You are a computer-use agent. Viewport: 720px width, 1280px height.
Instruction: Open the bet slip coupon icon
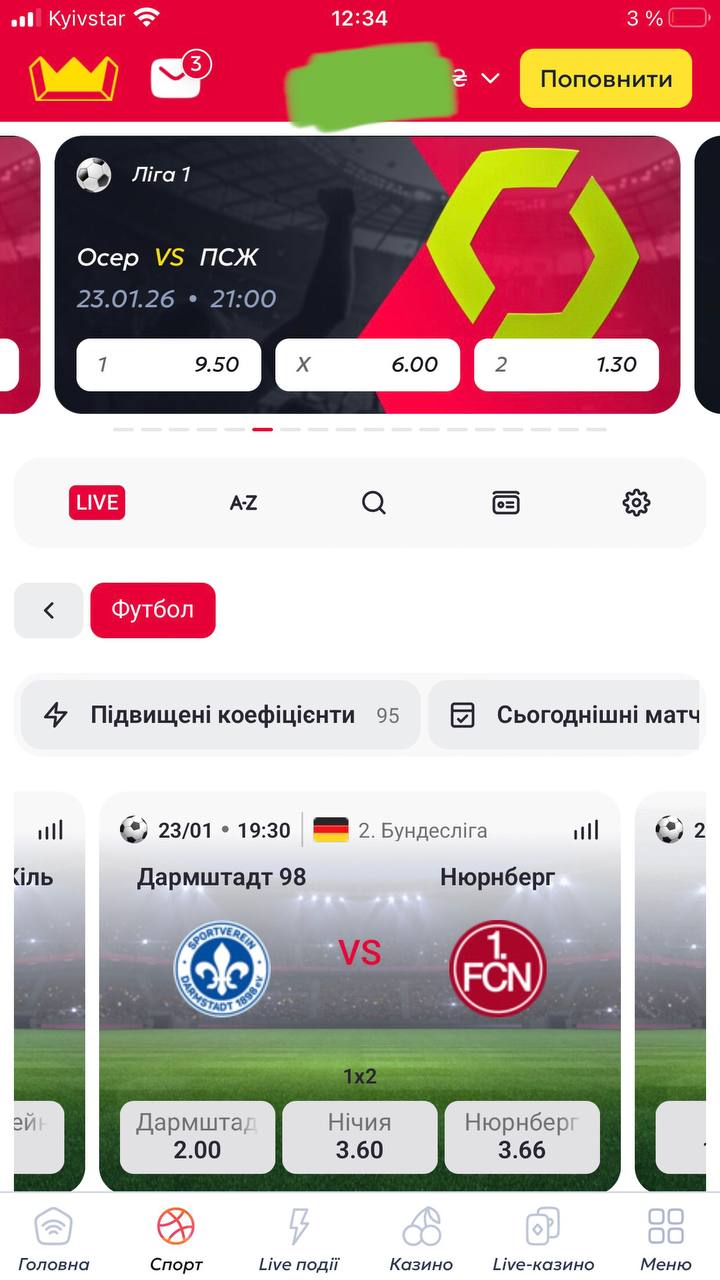click(x=506, y=502)
